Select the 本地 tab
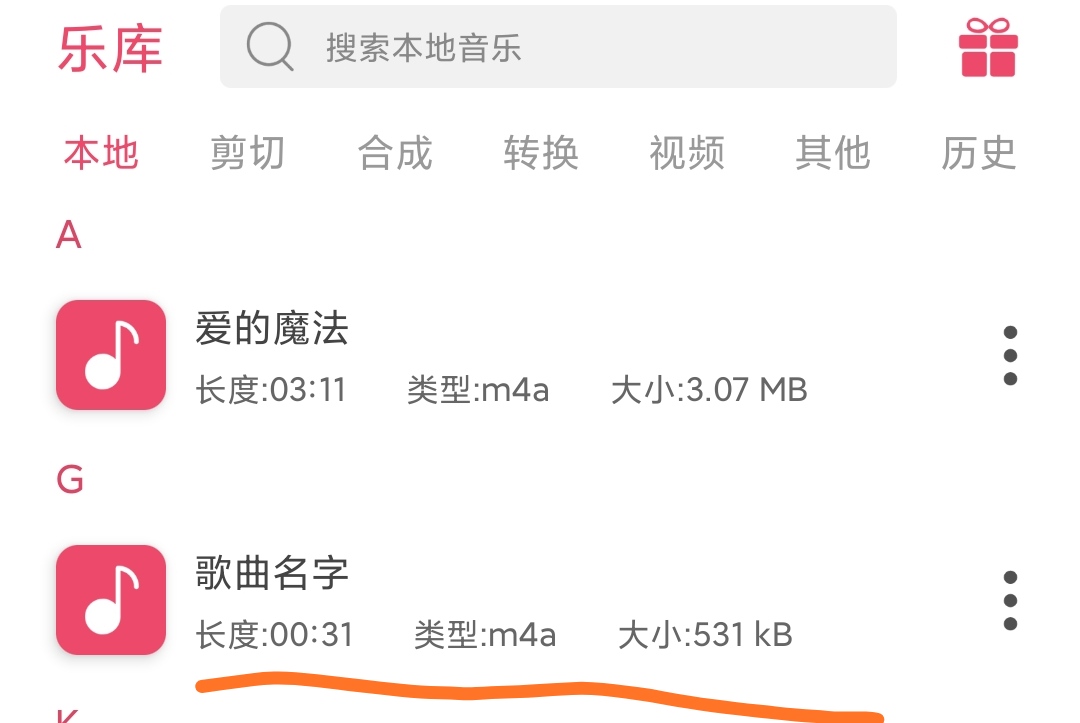Image resolution: width=1080 pixels, height=723 pixels. 101,154
